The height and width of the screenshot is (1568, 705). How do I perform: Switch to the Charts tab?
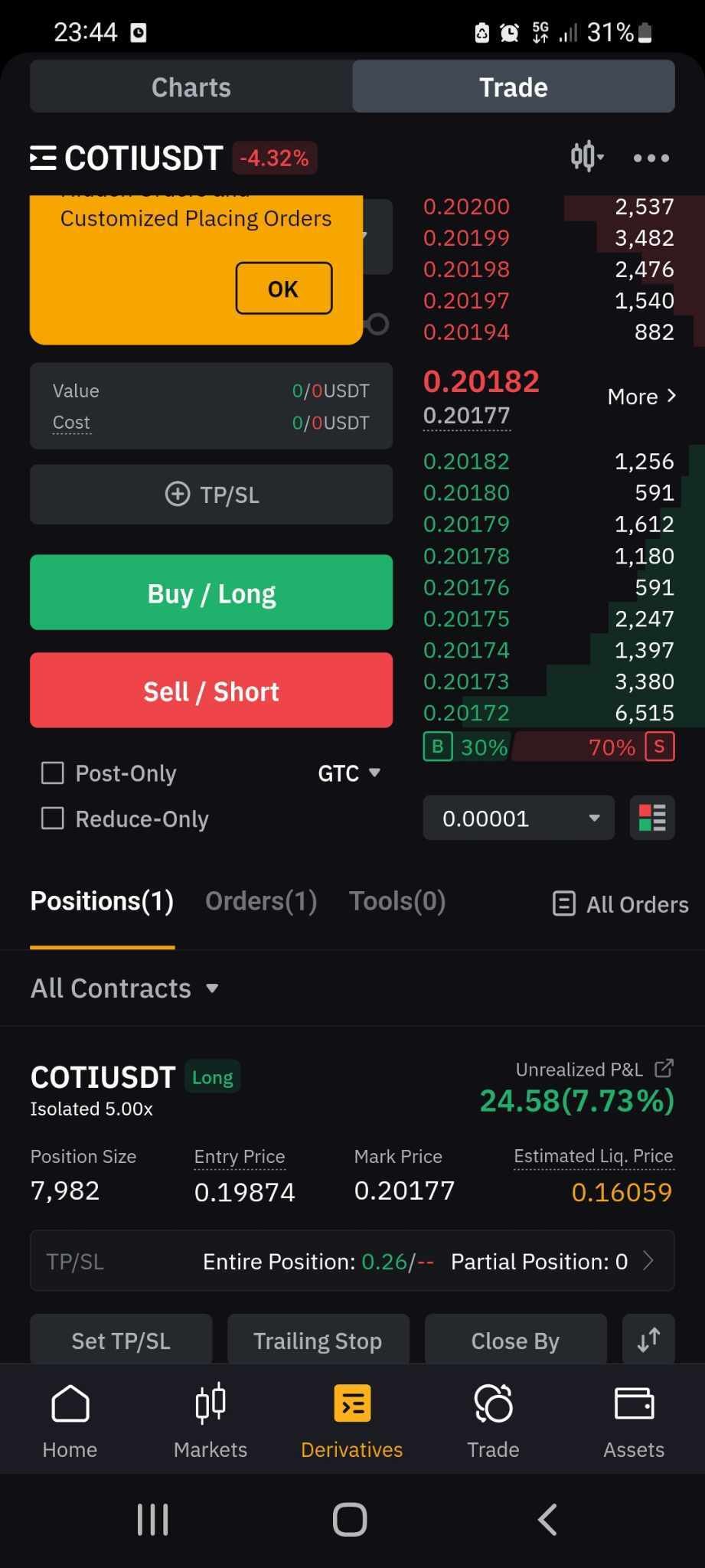pyautogui.click(x=191, y=87)
